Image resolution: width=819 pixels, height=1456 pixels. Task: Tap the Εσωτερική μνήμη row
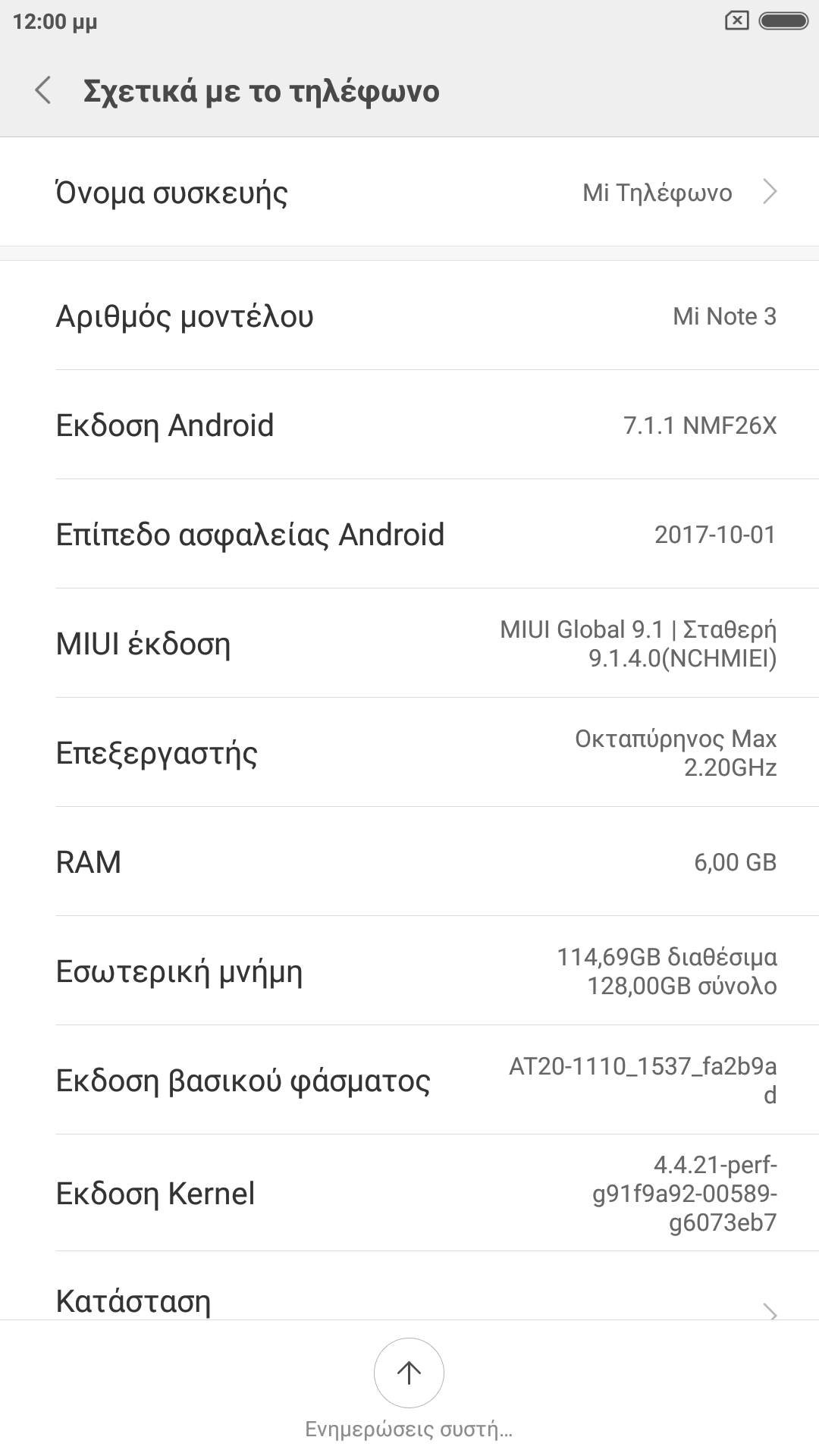coord(409,971)
